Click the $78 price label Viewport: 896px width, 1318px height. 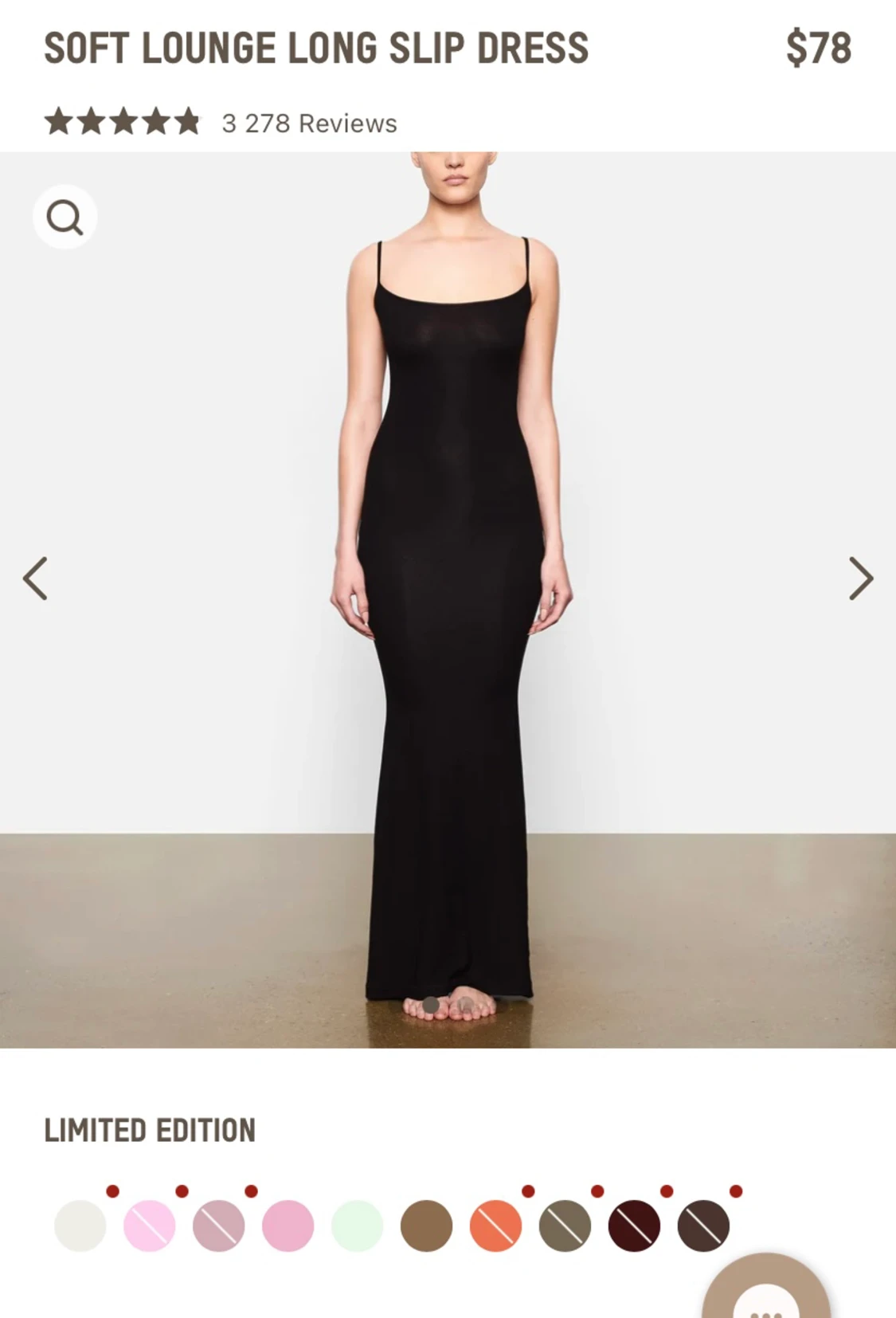click(x=817, y=46)
